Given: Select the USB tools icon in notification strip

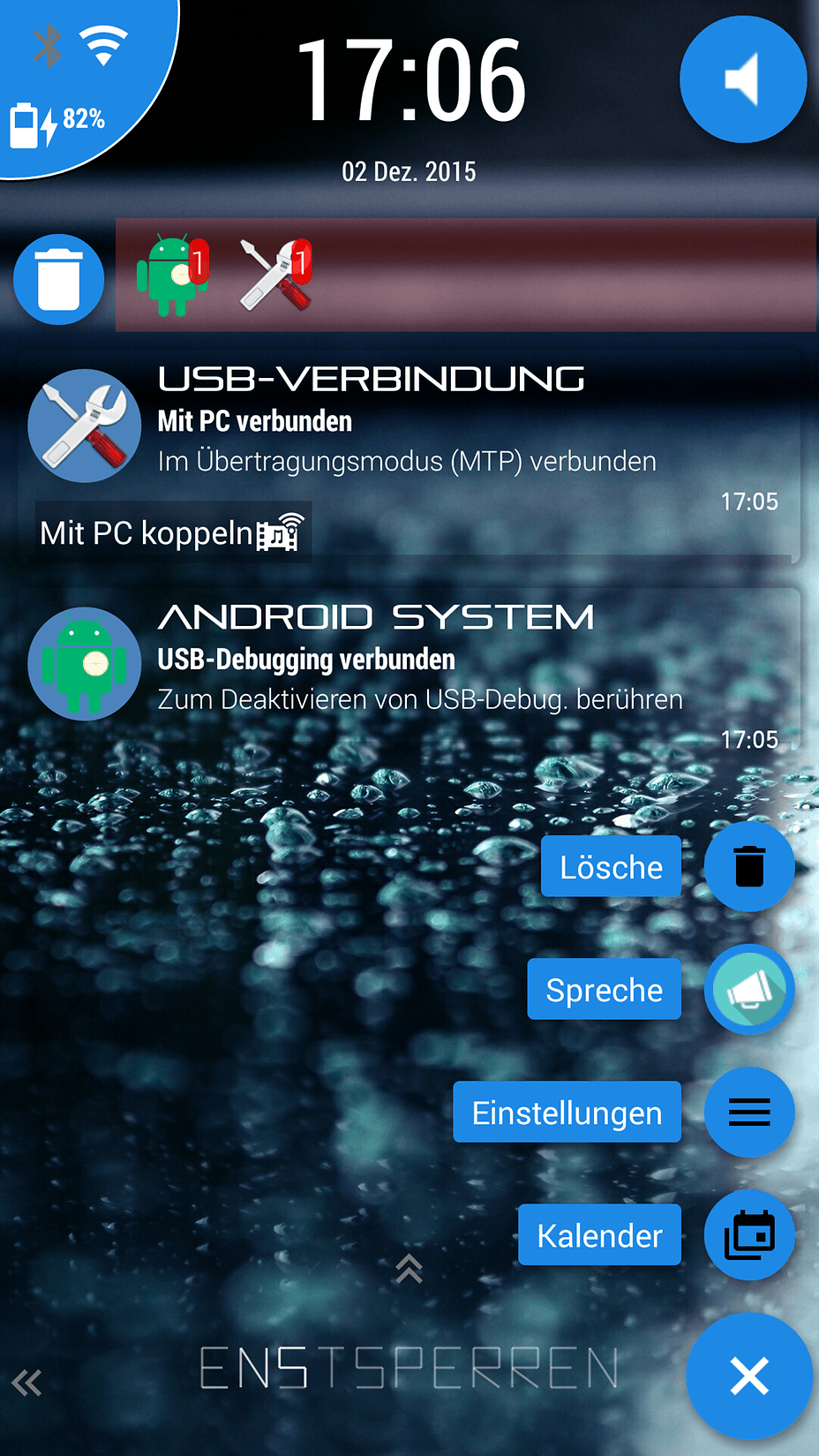Looking at the screenshot, I should pos(276,275).
